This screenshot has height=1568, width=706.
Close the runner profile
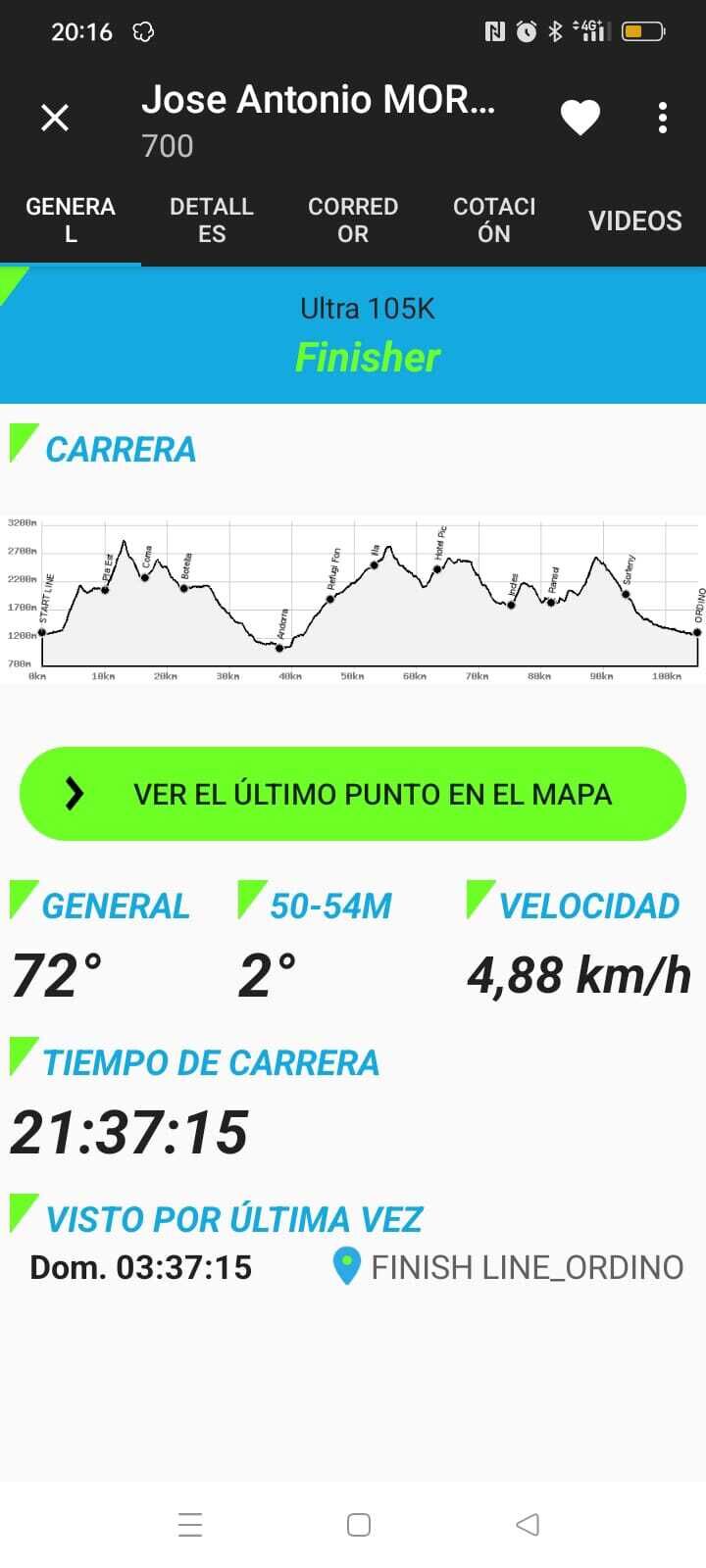pos(55,119)
